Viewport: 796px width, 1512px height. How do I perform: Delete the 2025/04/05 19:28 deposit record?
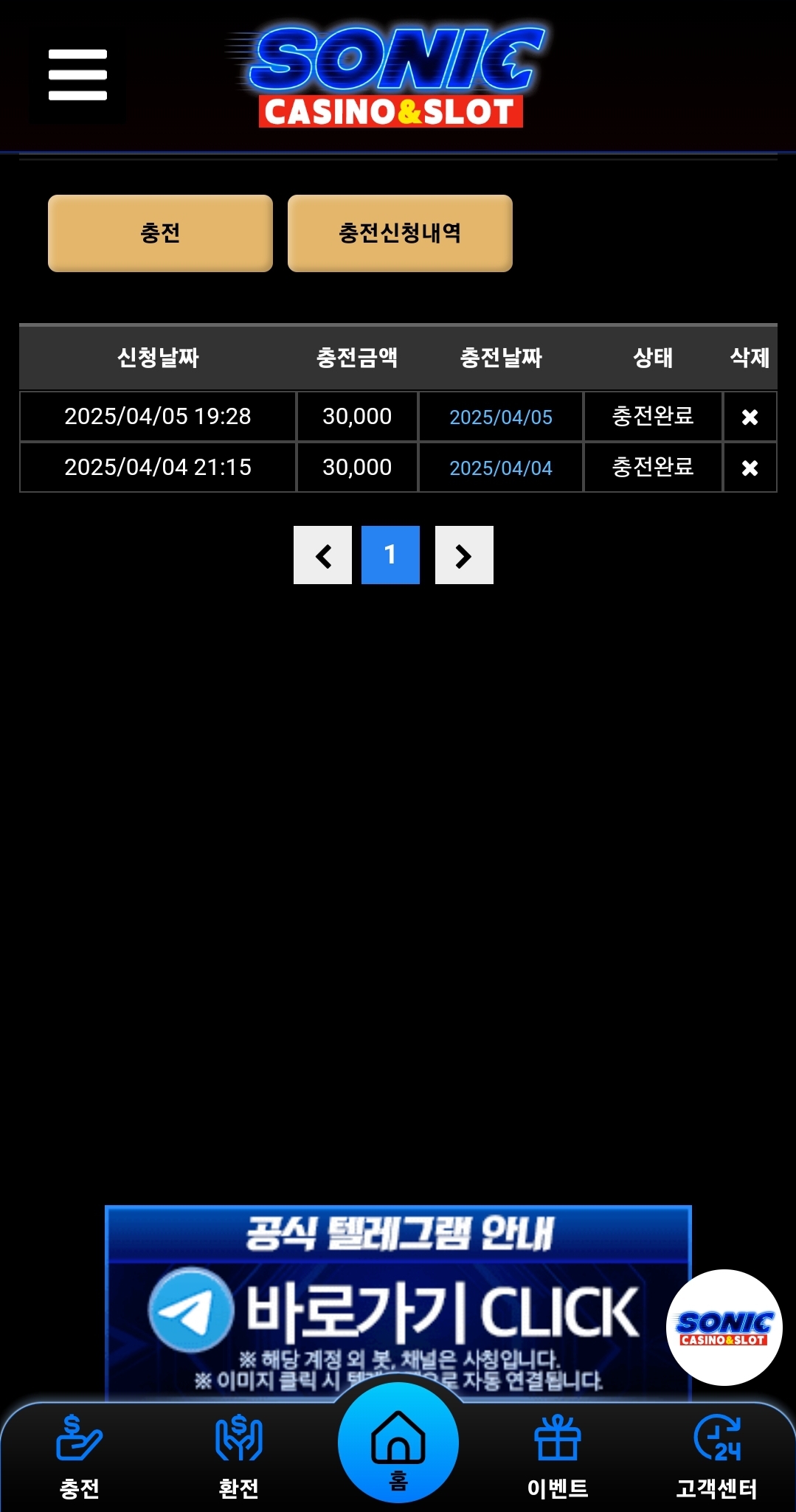pos(750,417)
